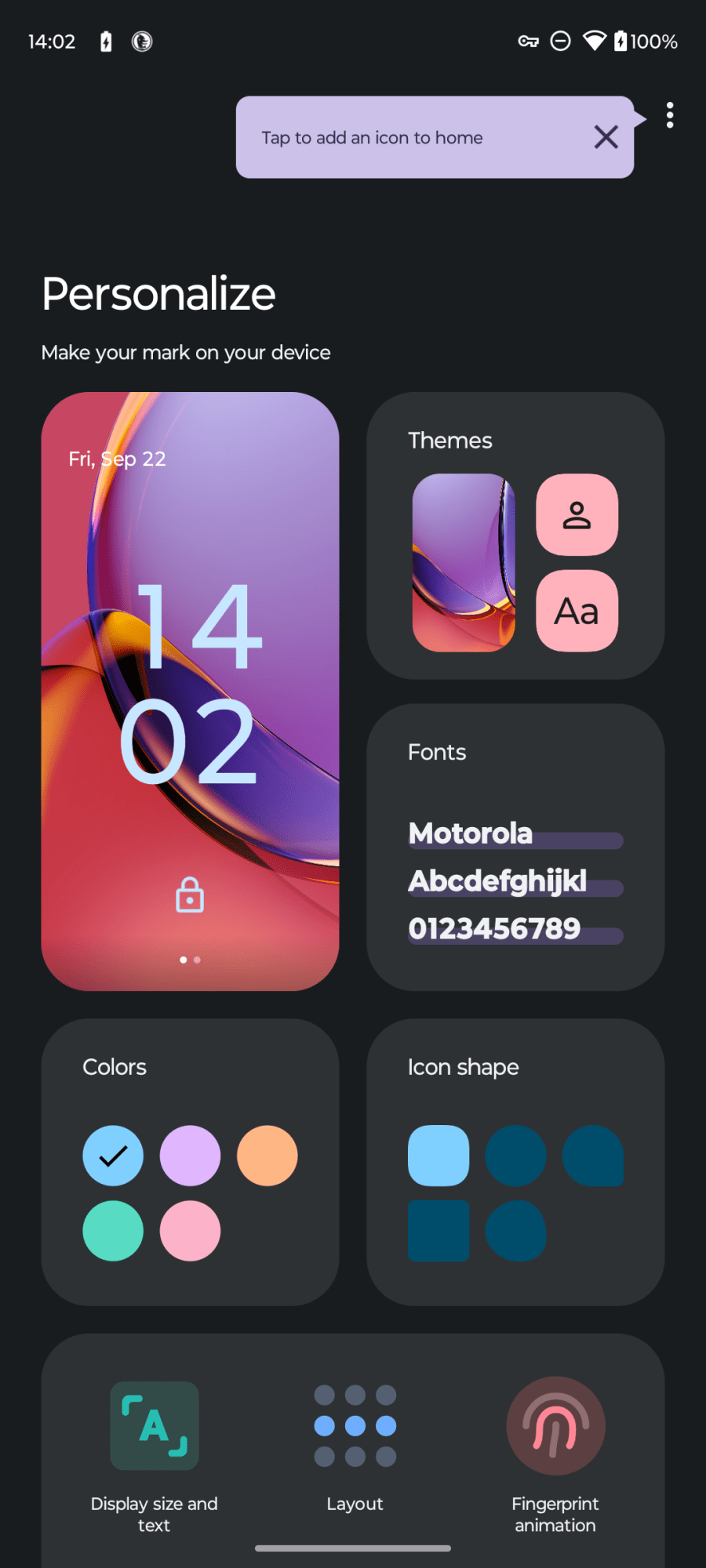Open the three-dot overflow menu

pos(669,115)
